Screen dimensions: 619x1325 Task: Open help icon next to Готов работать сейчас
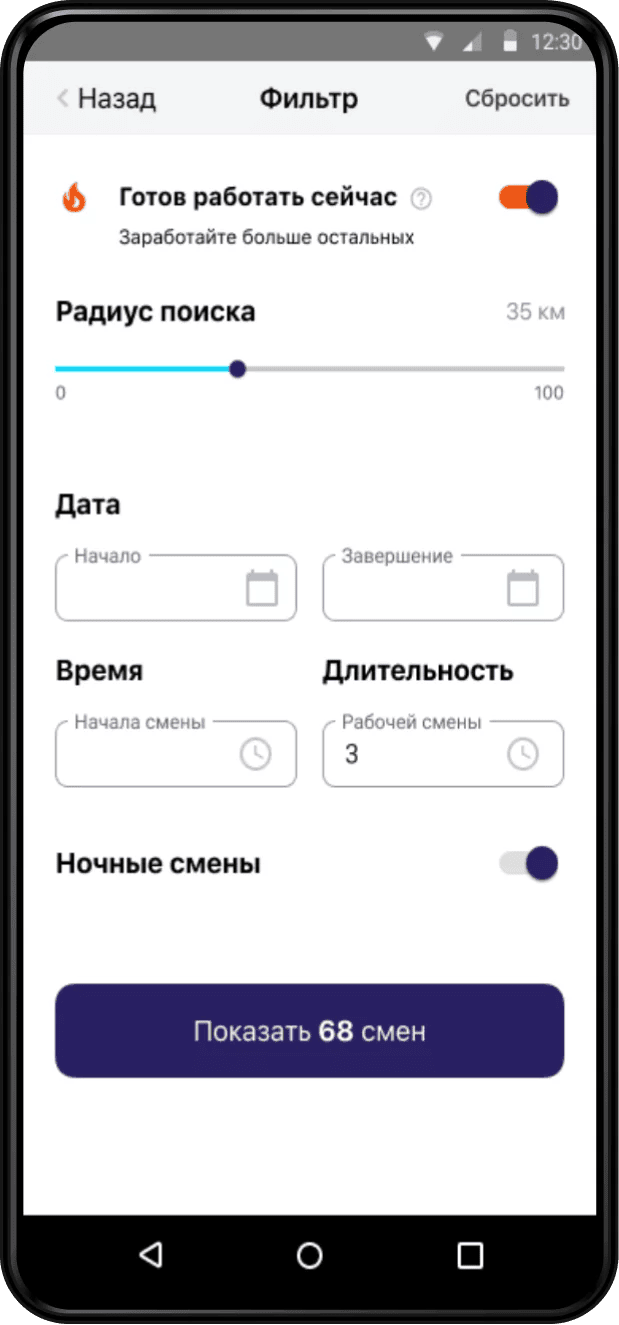click(x=422, y=199)
